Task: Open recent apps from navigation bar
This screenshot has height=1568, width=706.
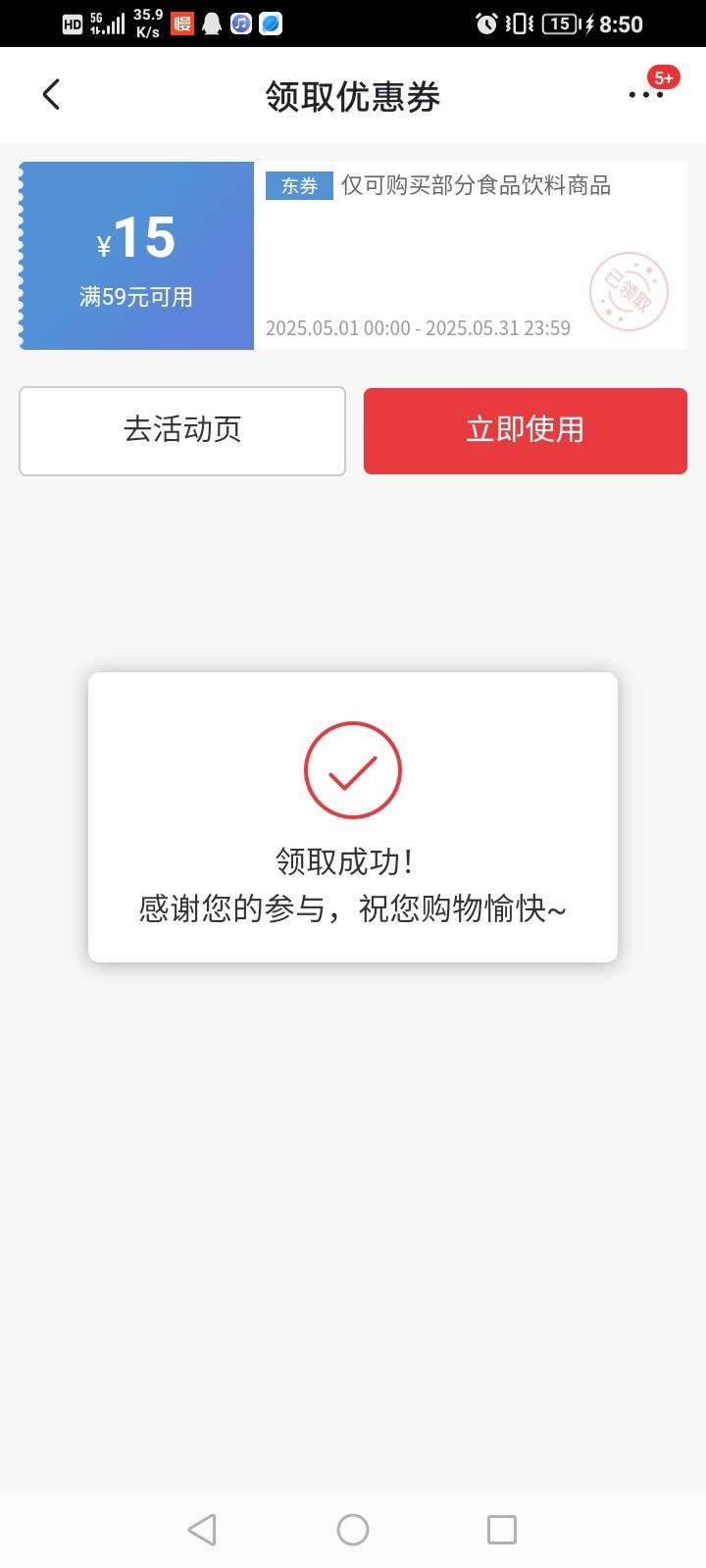Action: 502,1529
